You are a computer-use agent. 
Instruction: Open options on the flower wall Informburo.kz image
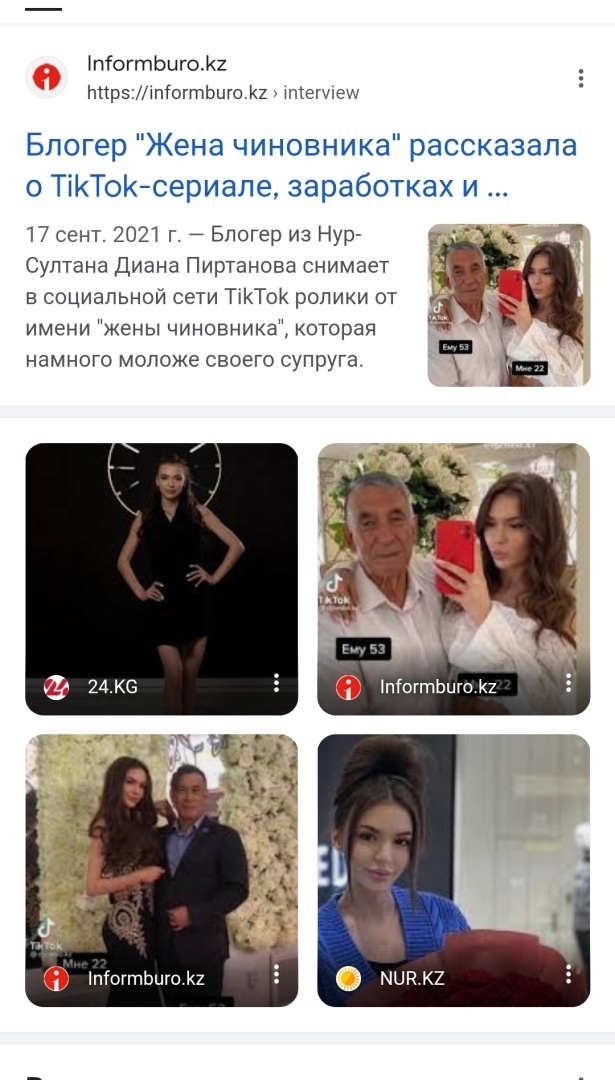pyautogui.click(x=276, y=975)
